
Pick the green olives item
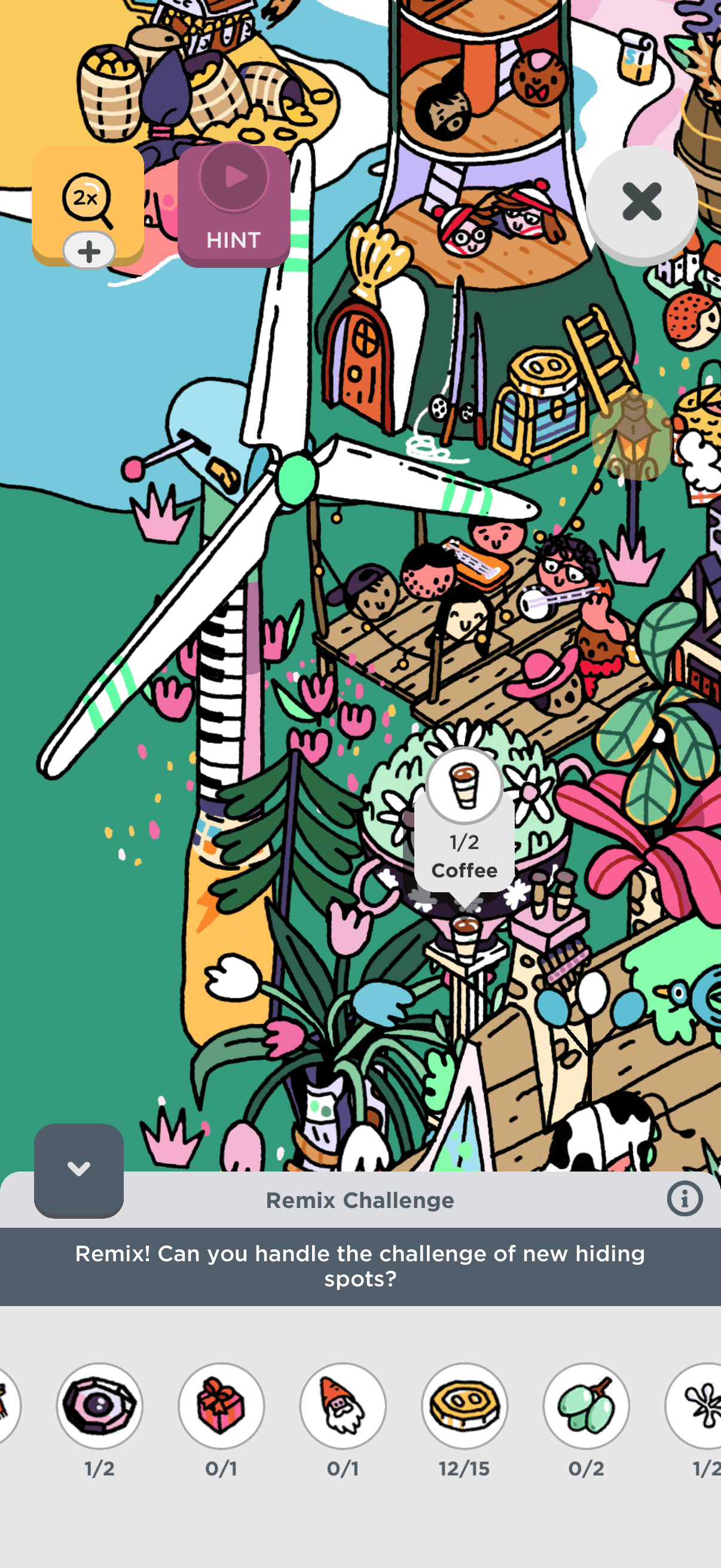(x=586, y=1405)
